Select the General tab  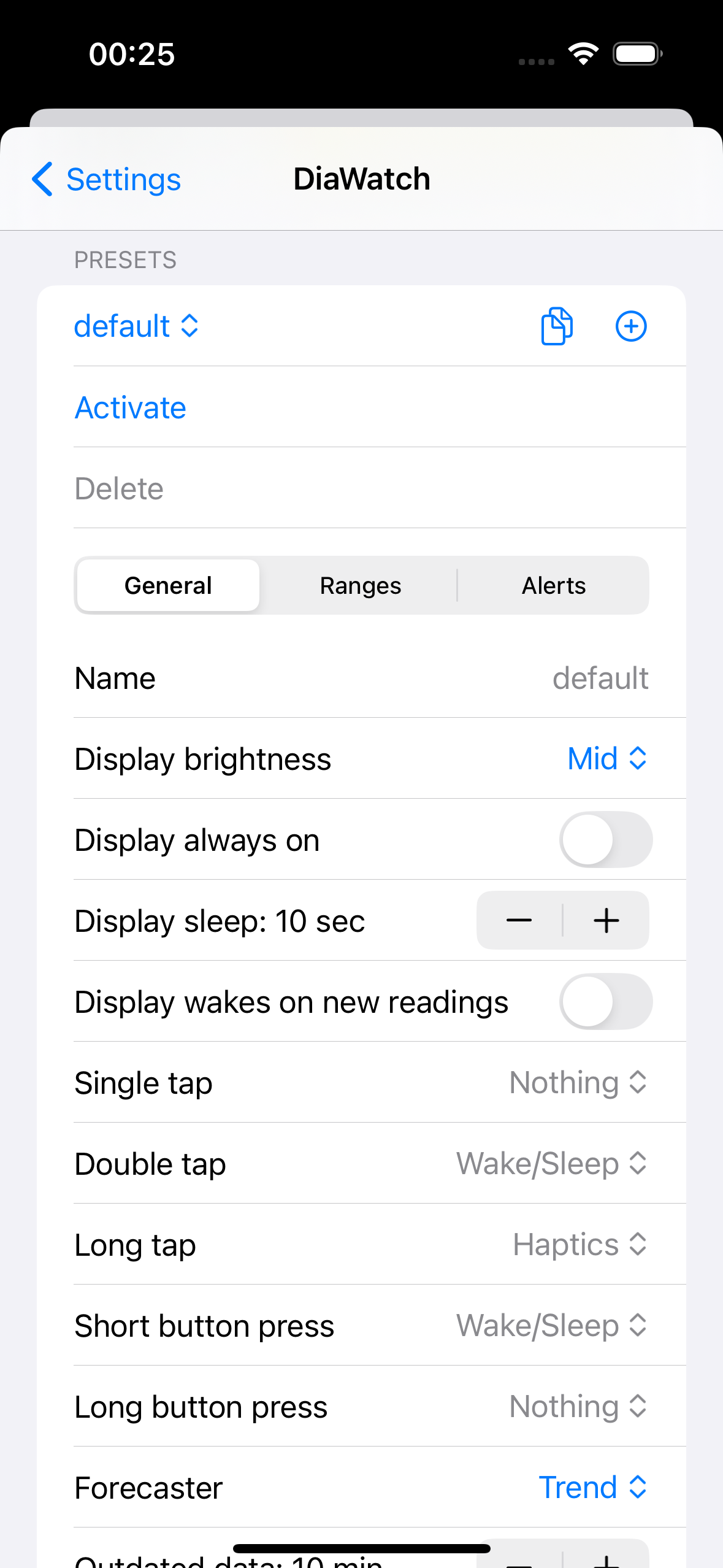pyautogui.click(x=168, y=586)
